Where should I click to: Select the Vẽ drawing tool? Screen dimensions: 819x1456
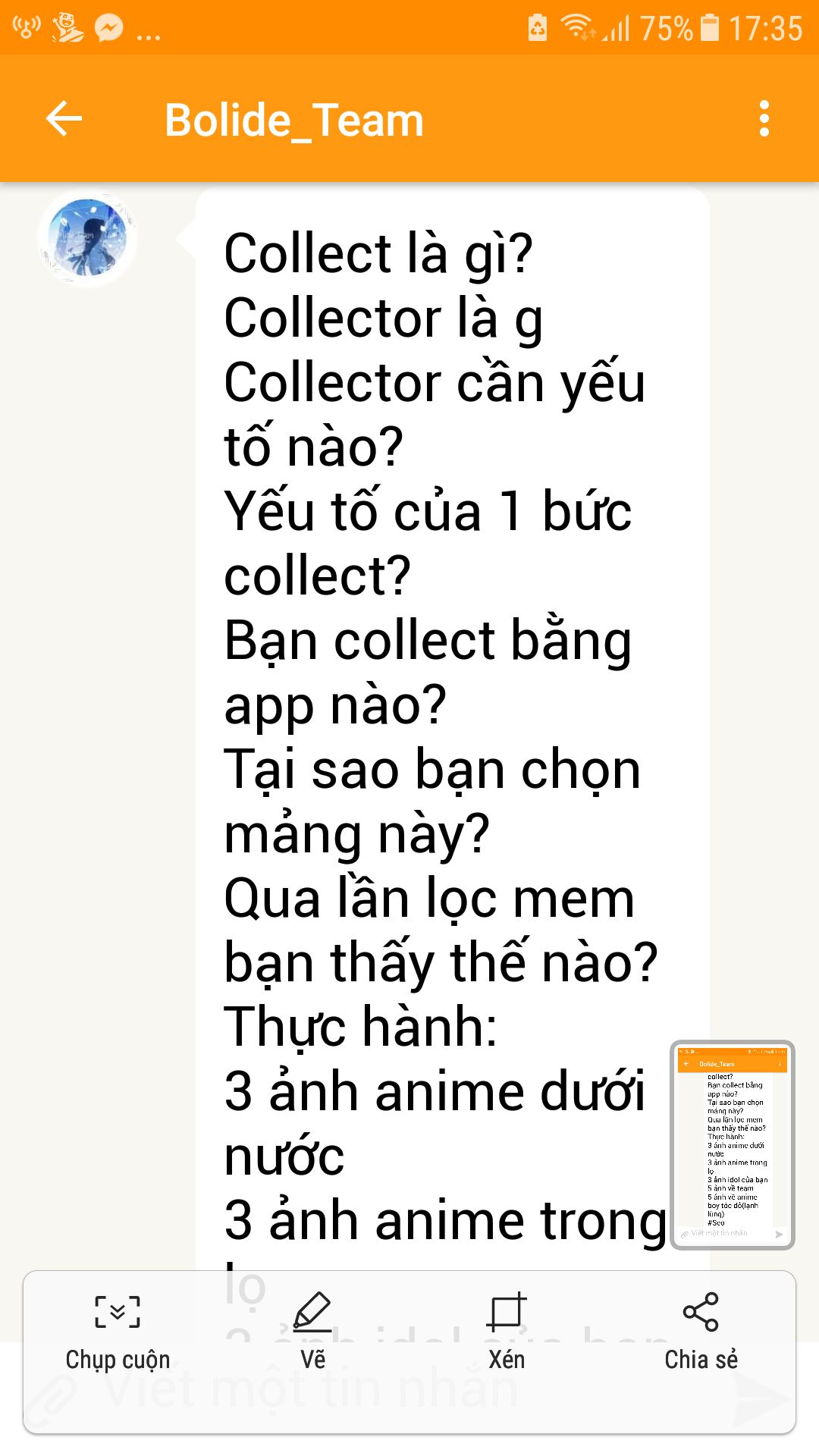(312, 1332)
